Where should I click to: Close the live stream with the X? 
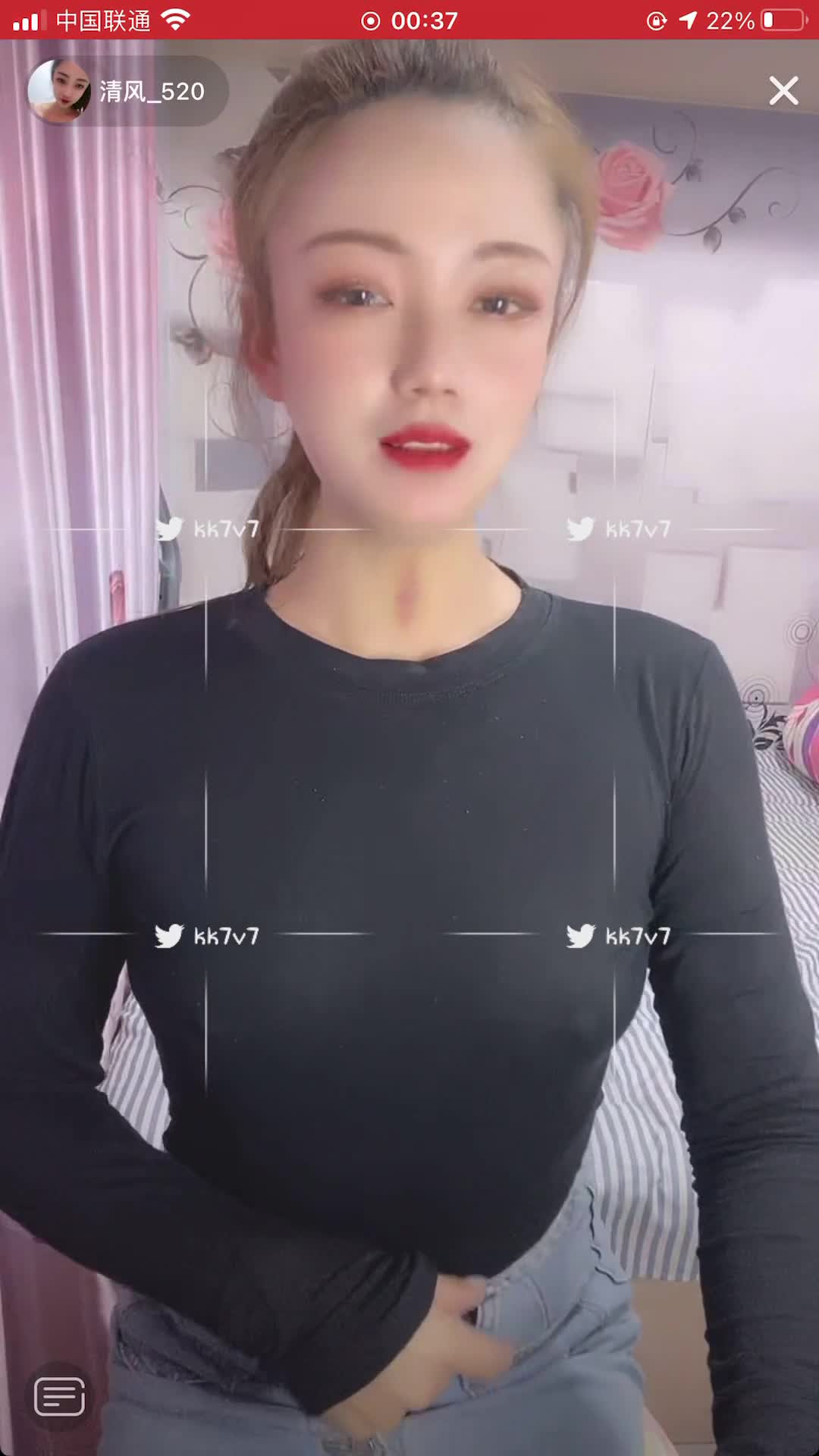click(783, 91)
